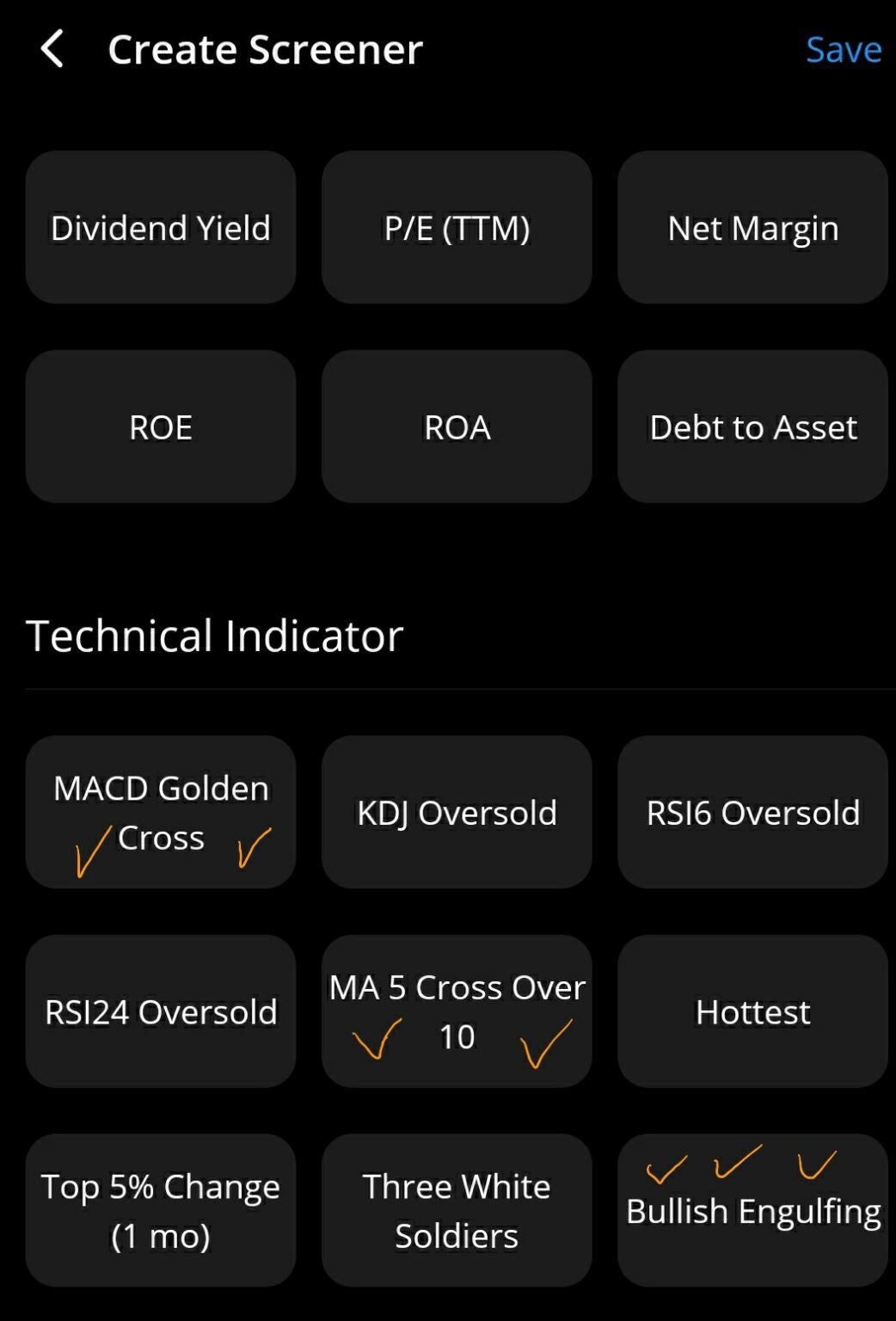Add the ROA filter criterion
The image size is (896, 1321).
tap(457, 426)
